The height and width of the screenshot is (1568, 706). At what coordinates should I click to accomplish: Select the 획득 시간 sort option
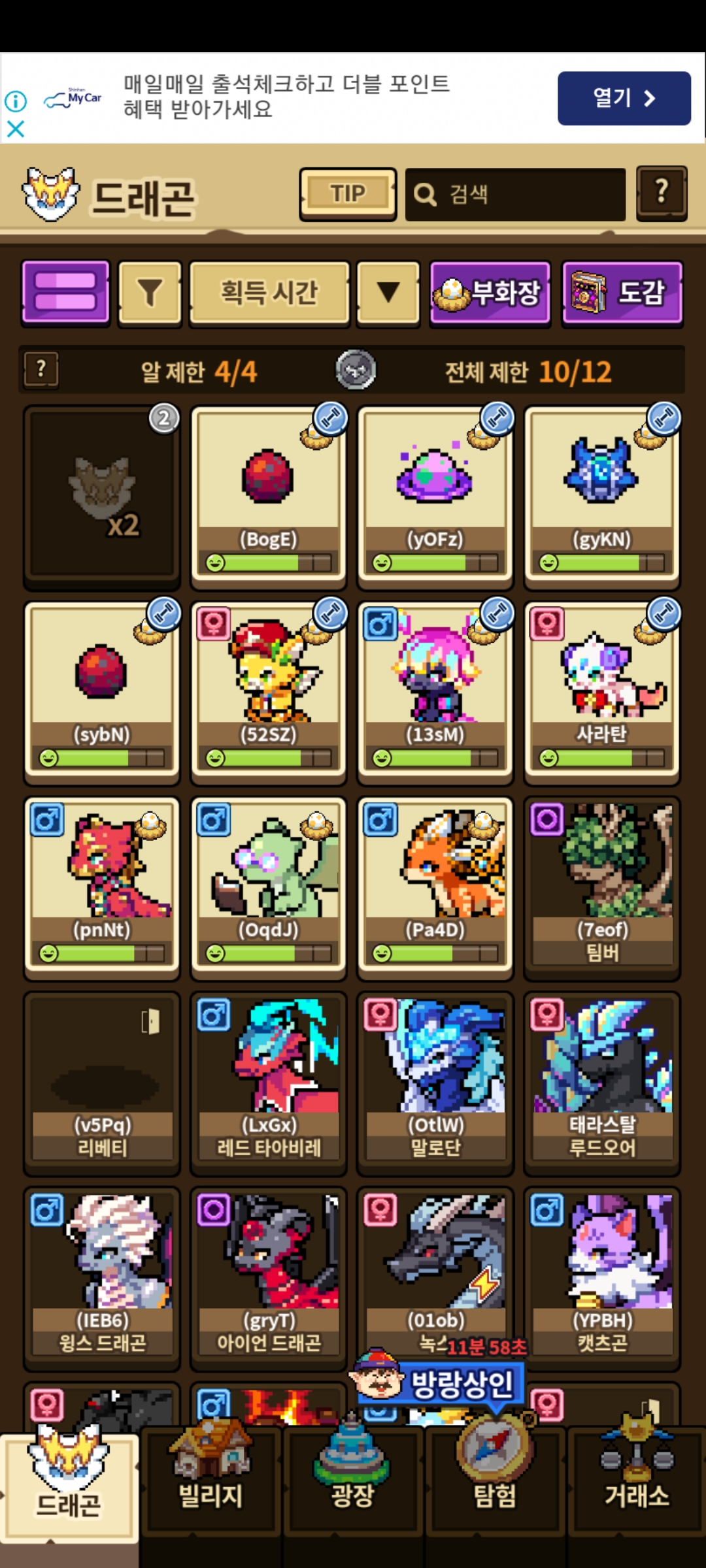click(x=269, y=292)
